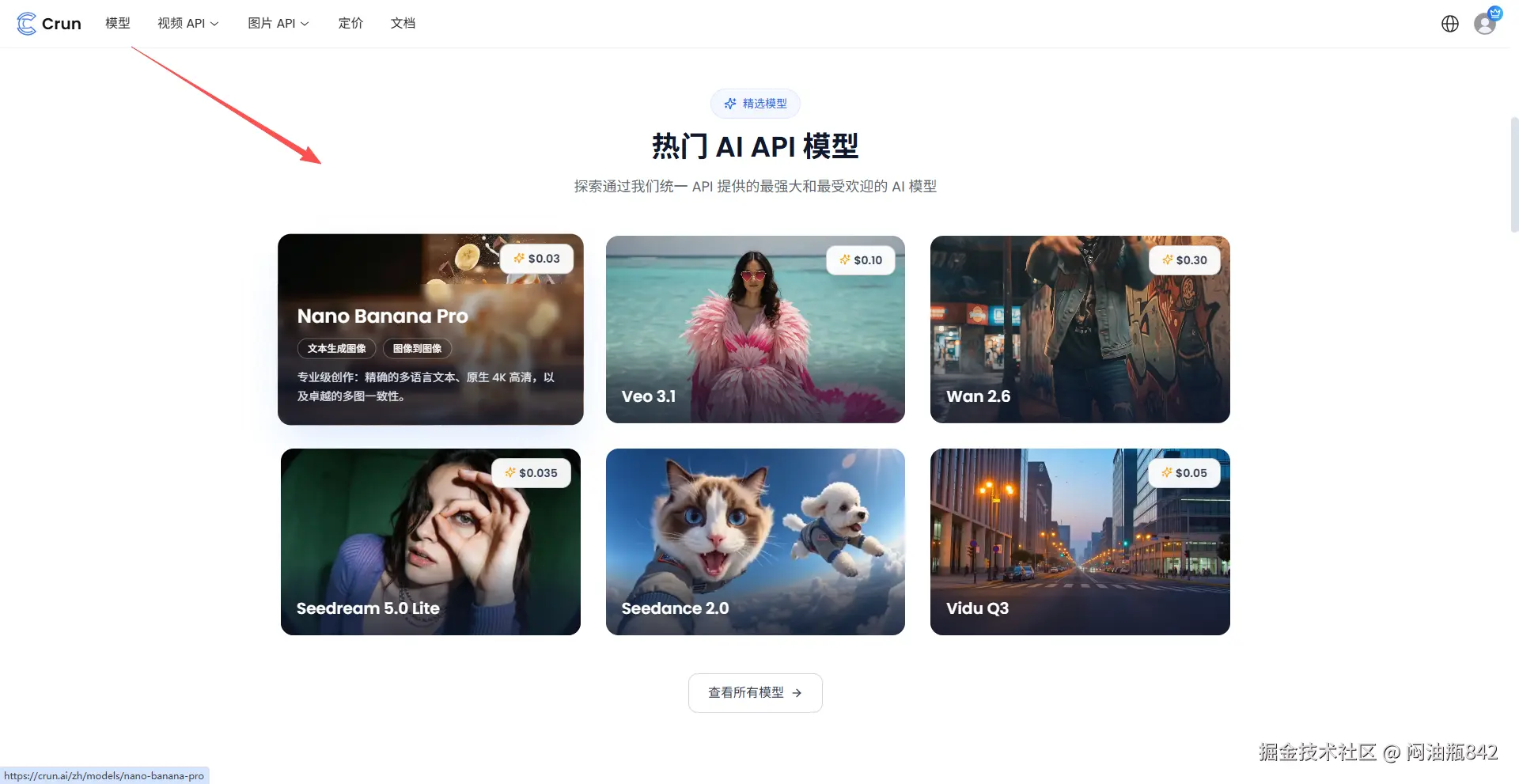Open the Vidu Q3 model card

pos(1080,542)
